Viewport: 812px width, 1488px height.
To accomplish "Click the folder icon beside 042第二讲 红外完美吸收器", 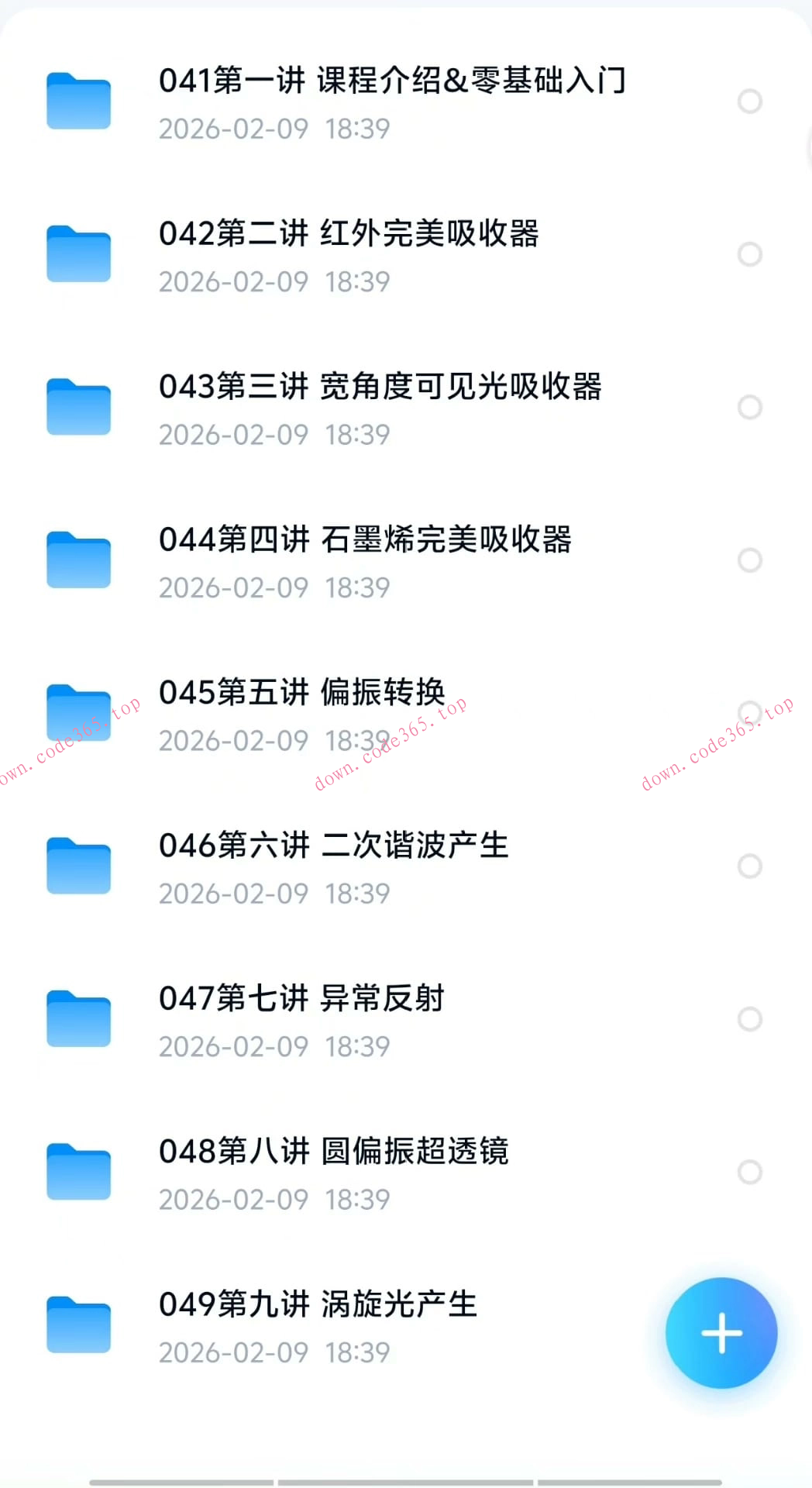I will [77, 254].
